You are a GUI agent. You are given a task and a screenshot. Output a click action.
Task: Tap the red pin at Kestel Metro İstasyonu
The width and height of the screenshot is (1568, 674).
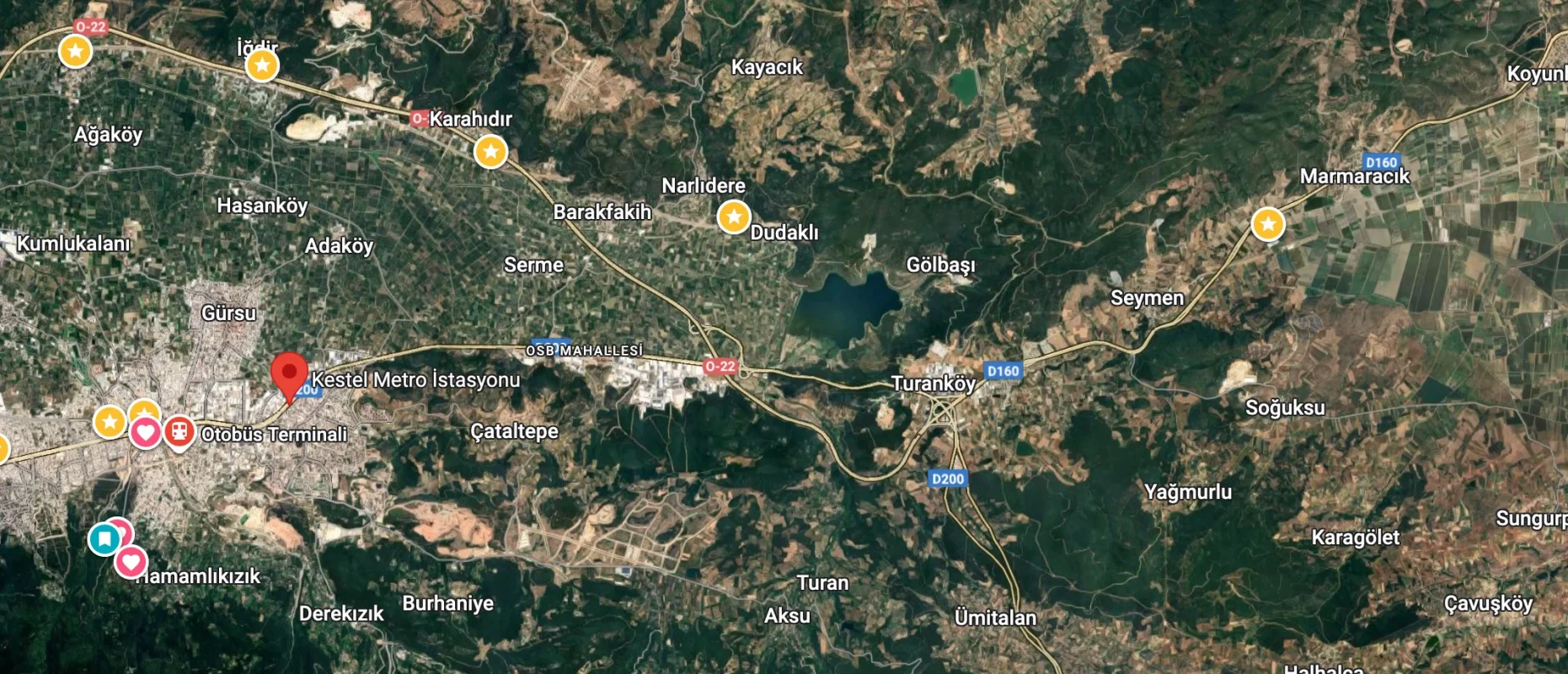[x=289, y=374]
